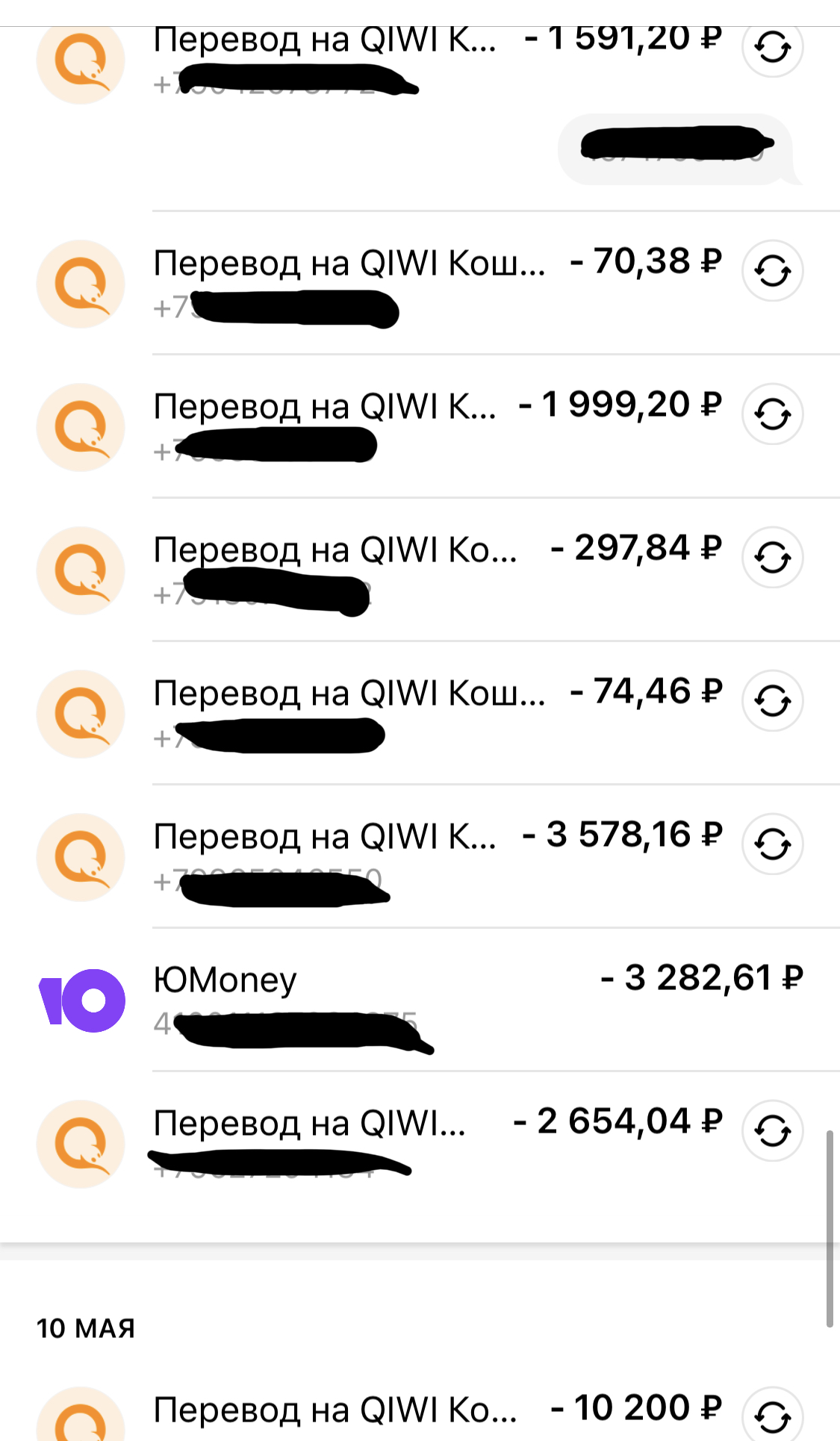Open the 297,84 ₽ QIWI transfer
The image size is (840, 1441).
coord(420,570)
